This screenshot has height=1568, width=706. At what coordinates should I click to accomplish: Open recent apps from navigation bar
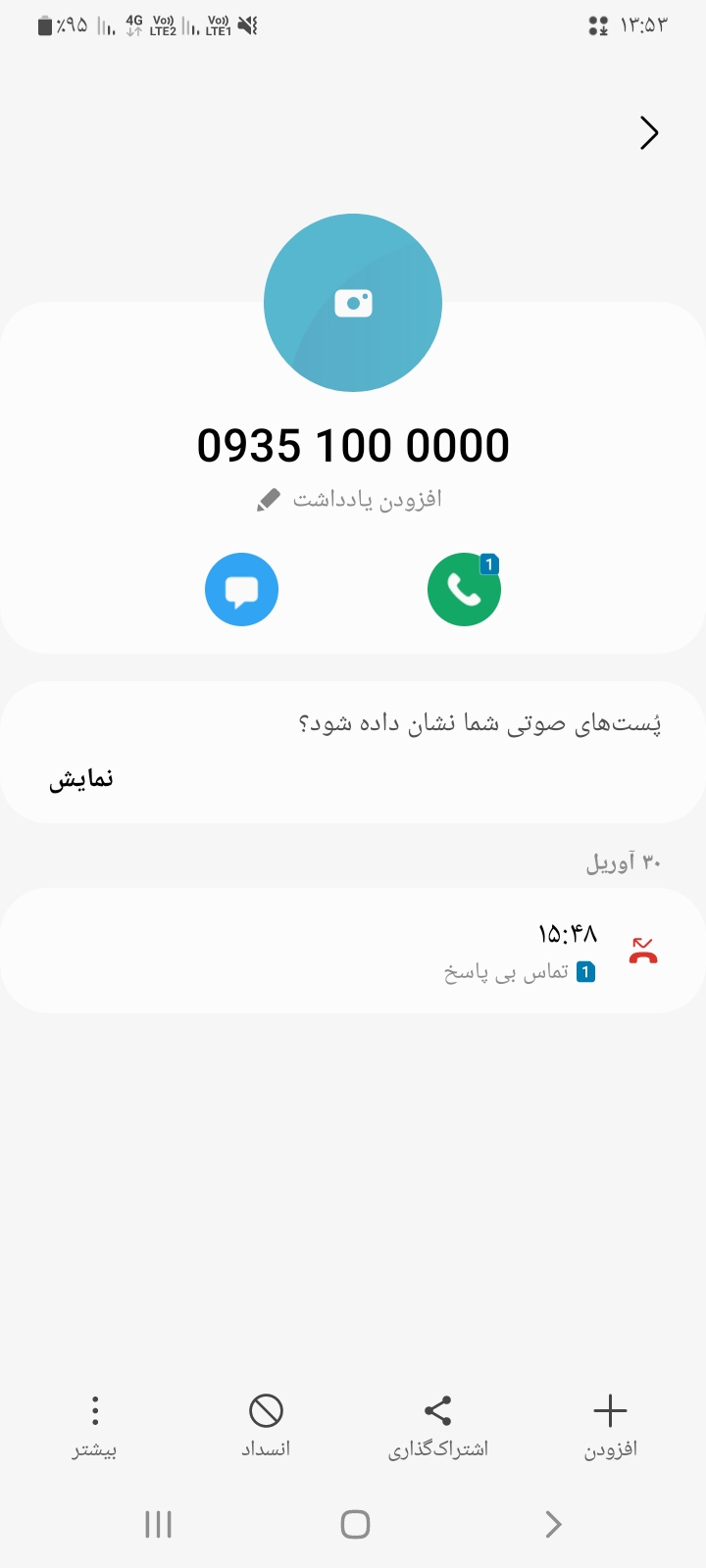[158, 1524]
